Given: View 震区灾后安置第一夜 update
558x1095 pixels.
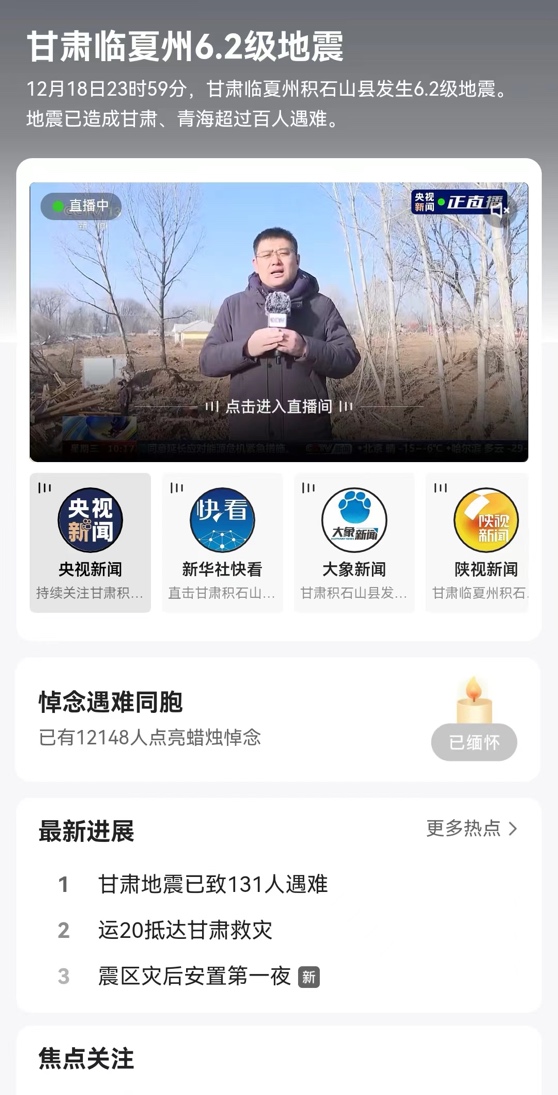Looking at the screenshot, I should (x=194, y=976).
